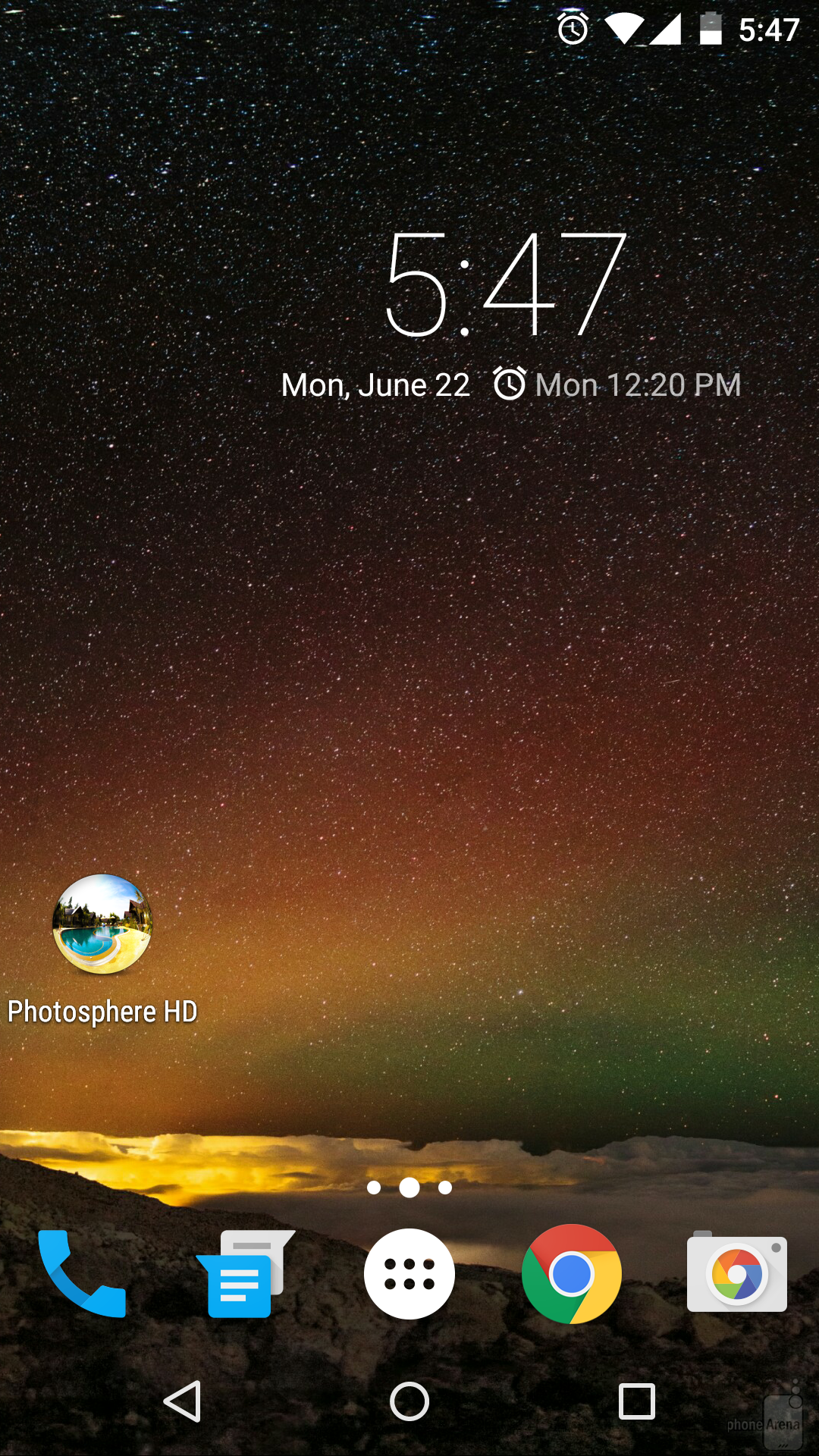The image size is (819, 1456).
Task: Launch the Phone dialer
Action: click(82, 1274)
